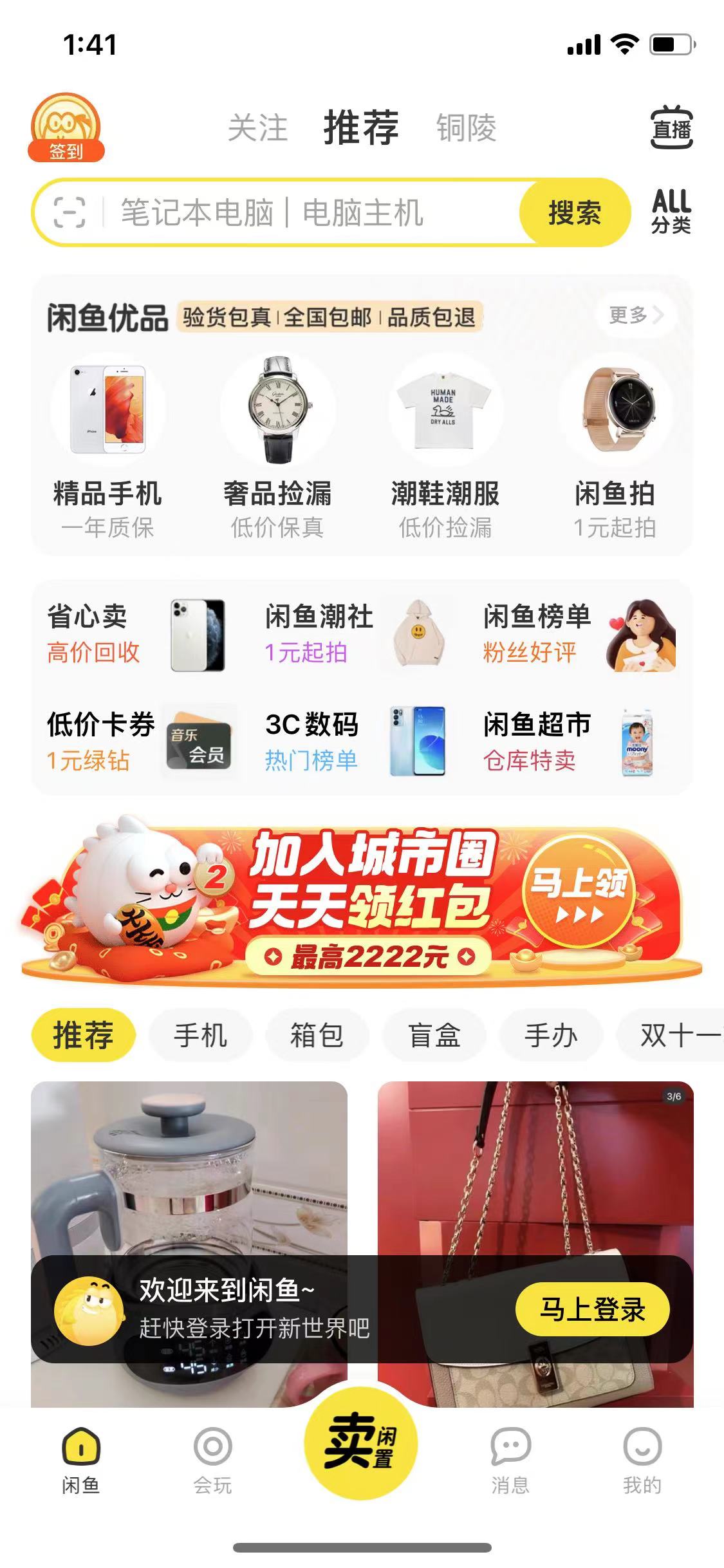Switch to the 关注 tab
The width and height of the screenshot is (724, 1568).
pos(257,127)
